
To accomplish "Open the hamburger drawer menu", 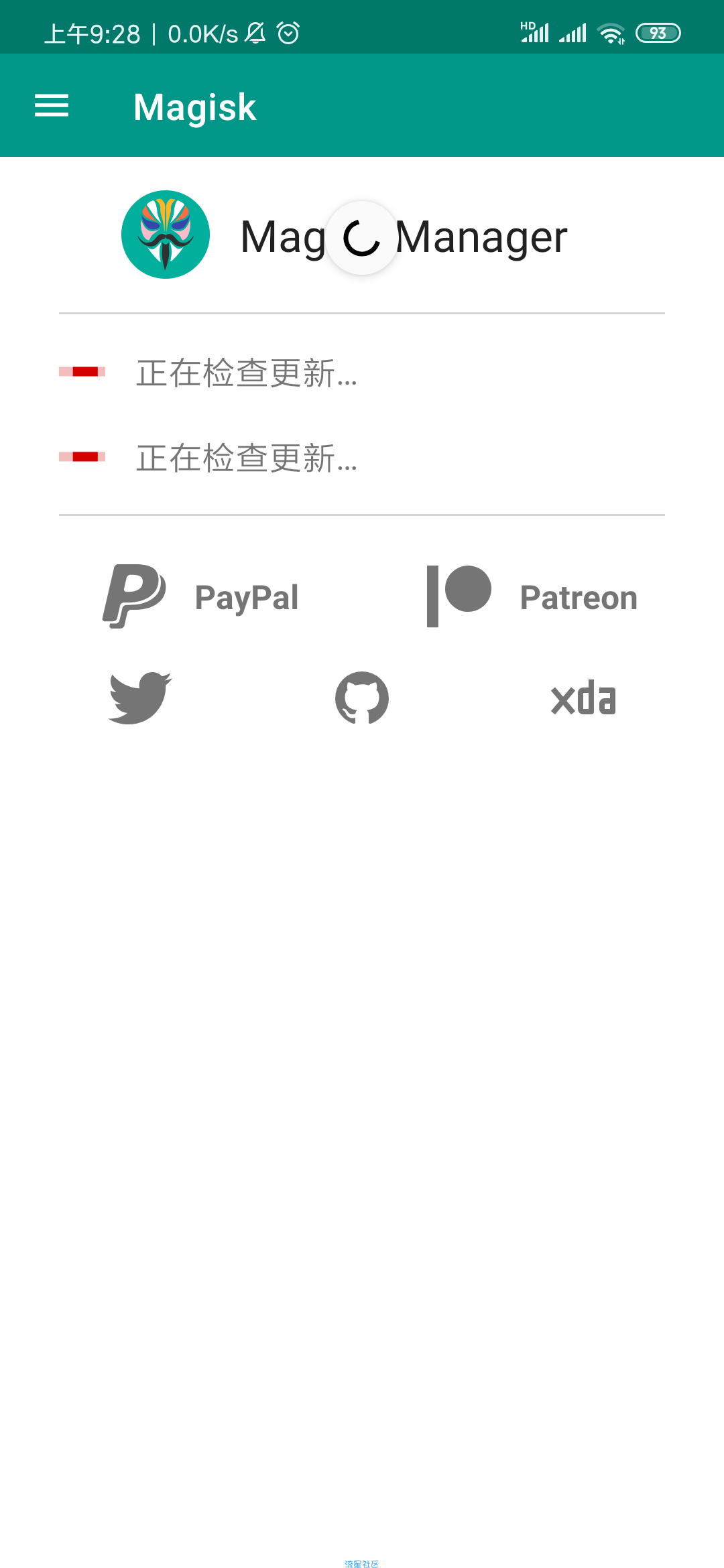I will 52,106.
